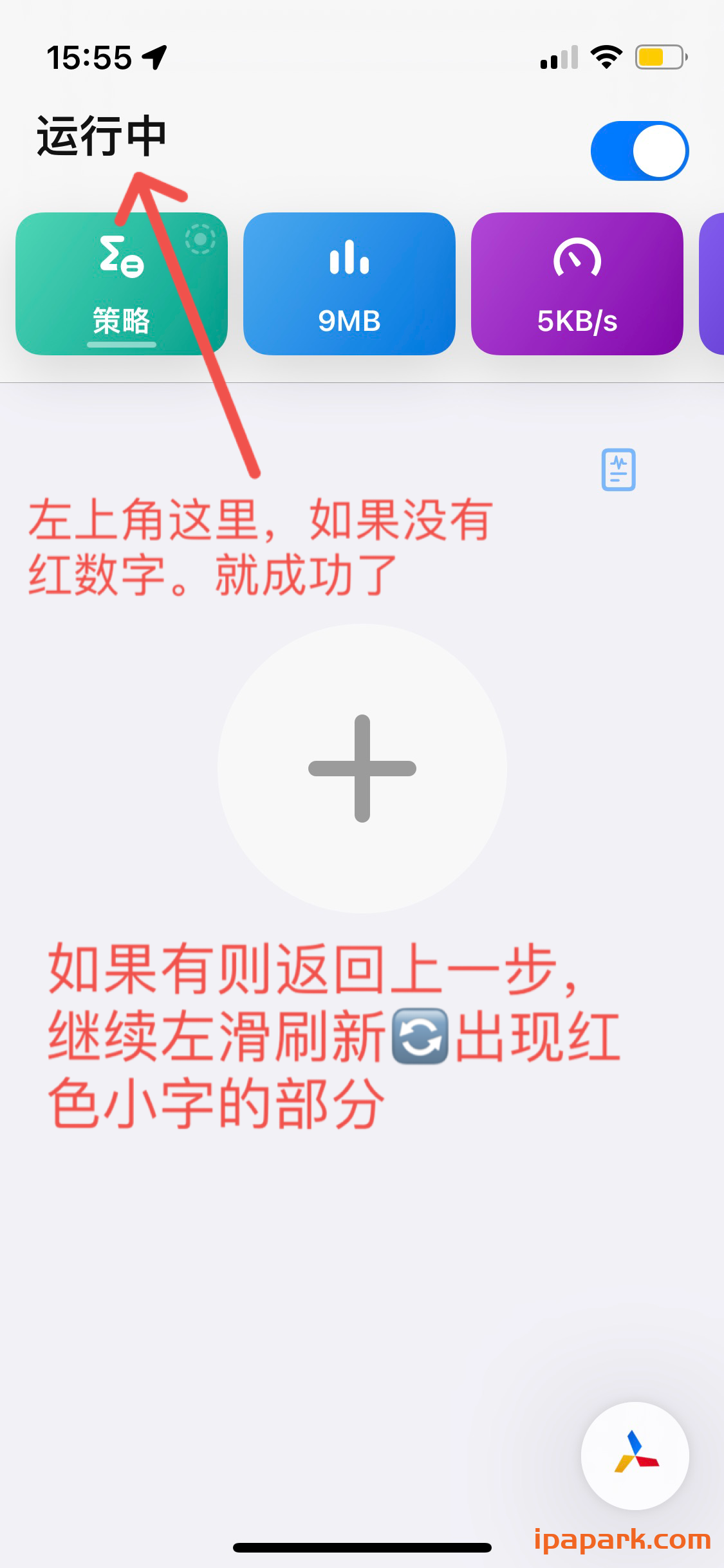Tap the battery indicator in the status bar

pyautogui.click(x=657, y=57)
